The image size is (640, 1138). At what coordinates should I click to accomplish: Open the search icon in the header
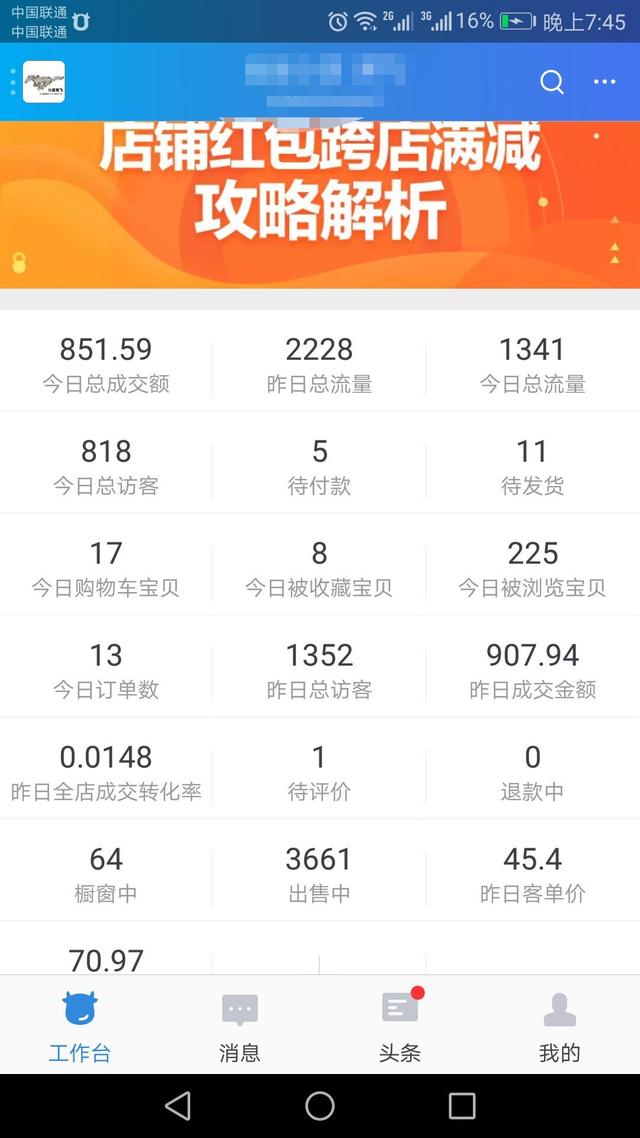tap(551, 82)
